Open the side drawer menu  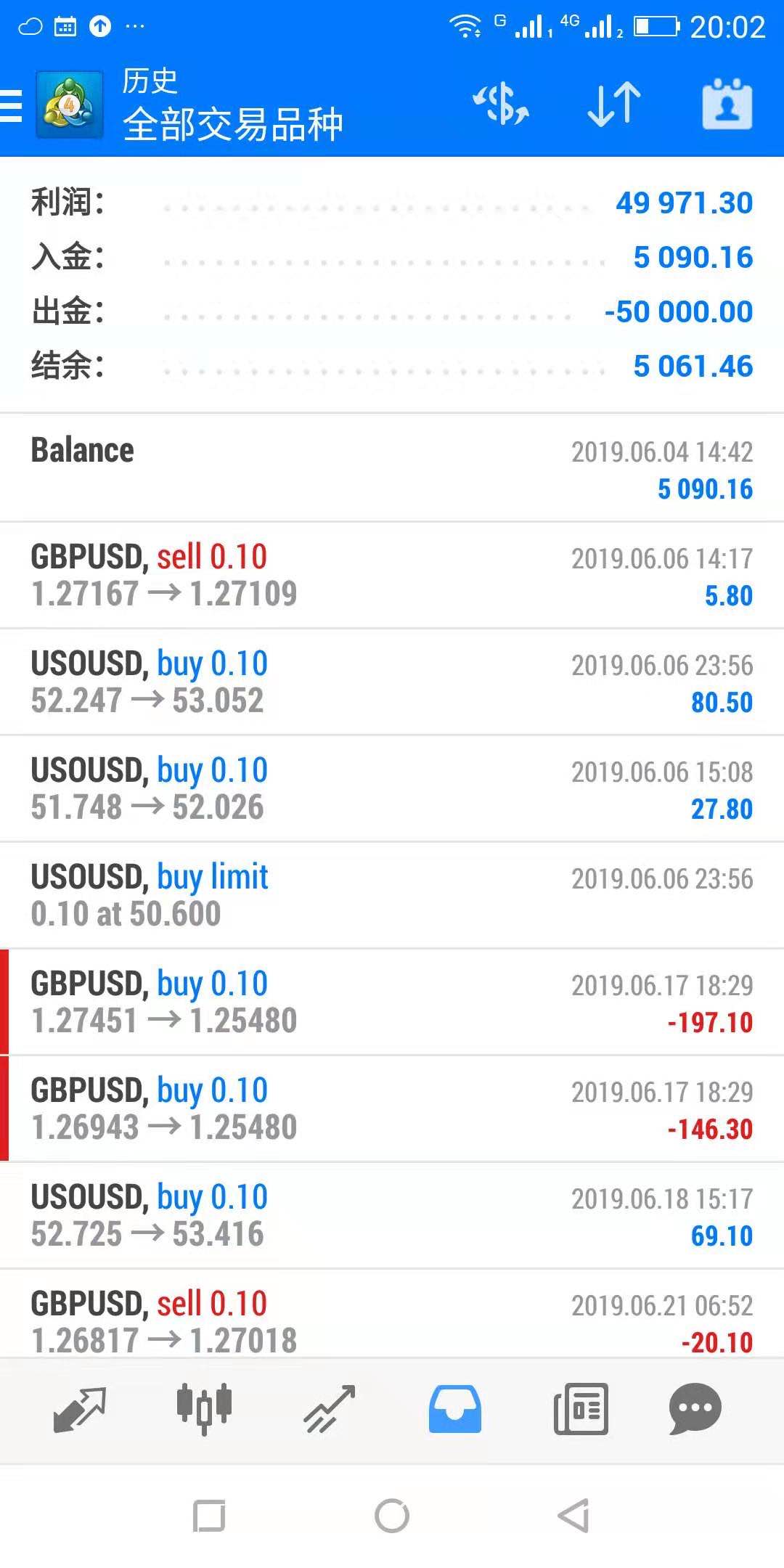pyautogui.click(x=12, y=106)
